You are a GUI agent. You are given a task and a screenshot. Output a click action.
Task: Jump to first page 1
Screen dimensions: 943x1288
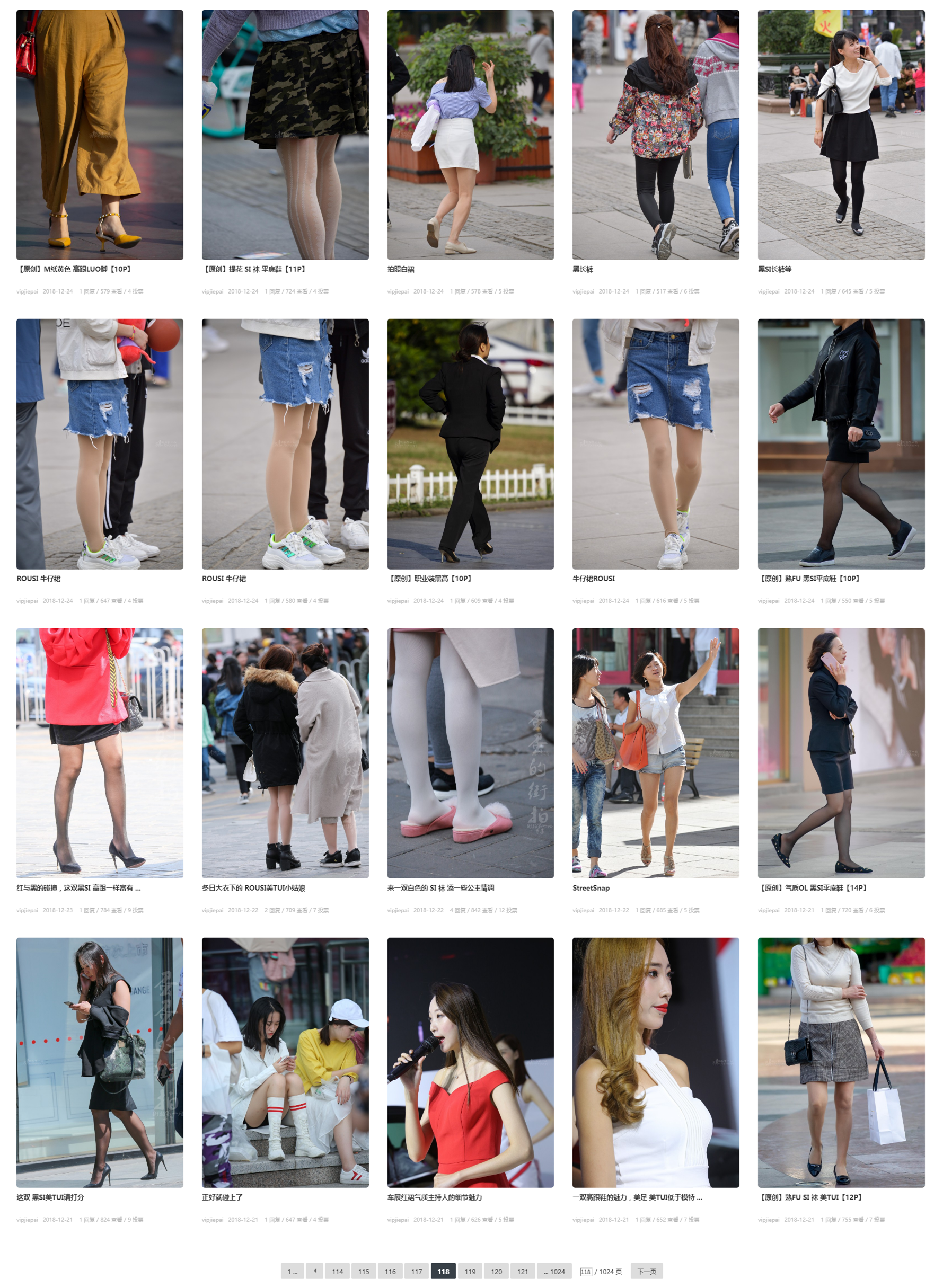292,1271
